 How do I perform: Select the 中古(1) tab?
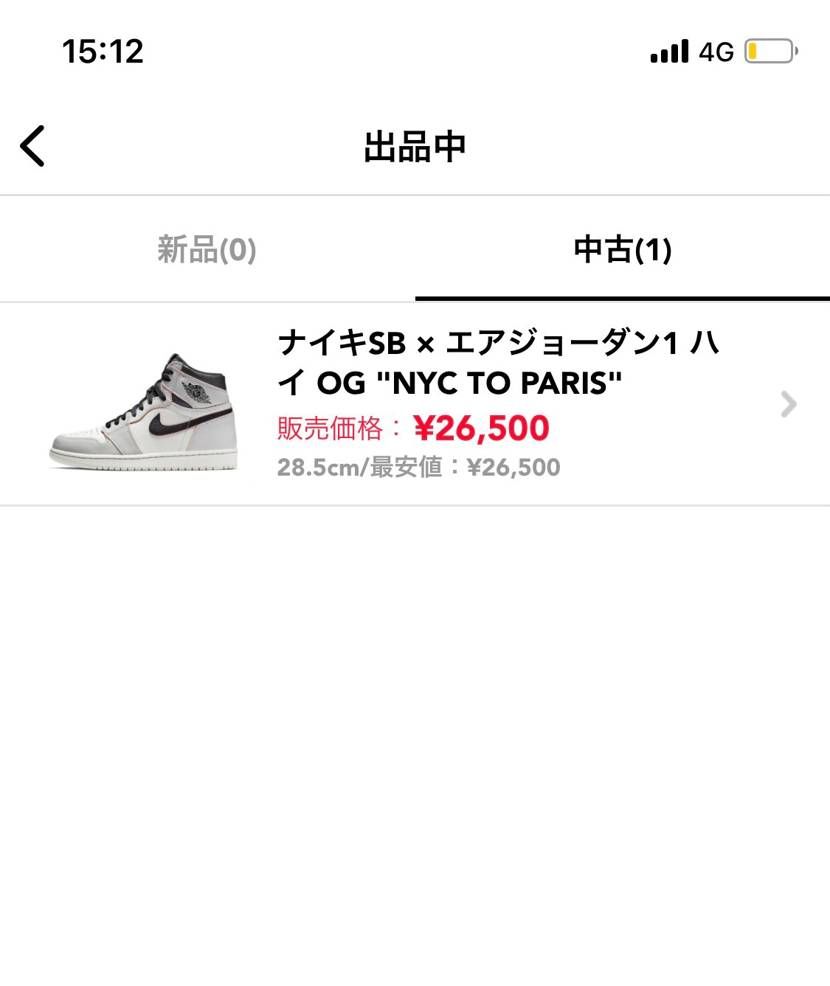click(622, 249)
